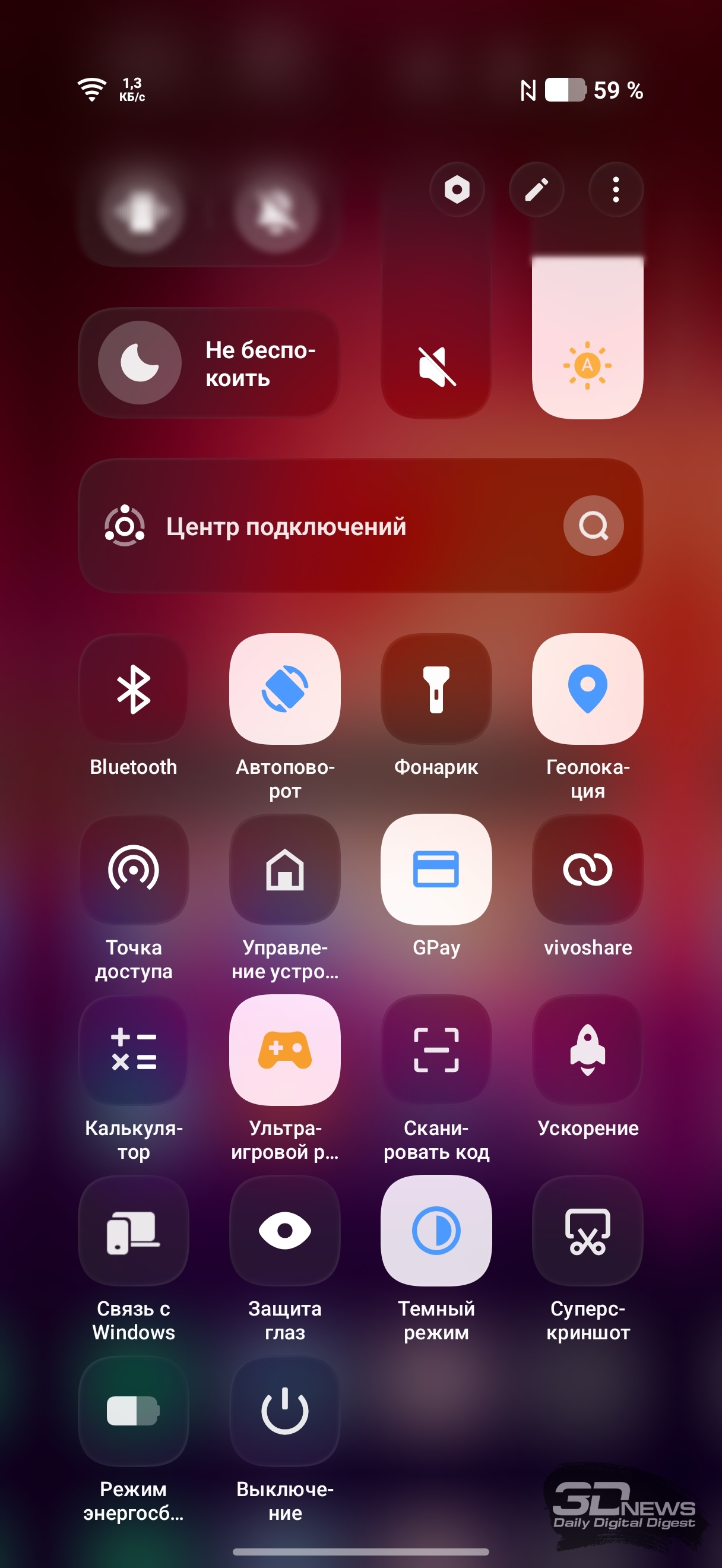The image size is (722, 1568).
Task: Enable Защита глаз eye protection
Action: (x=284, y=1230)
